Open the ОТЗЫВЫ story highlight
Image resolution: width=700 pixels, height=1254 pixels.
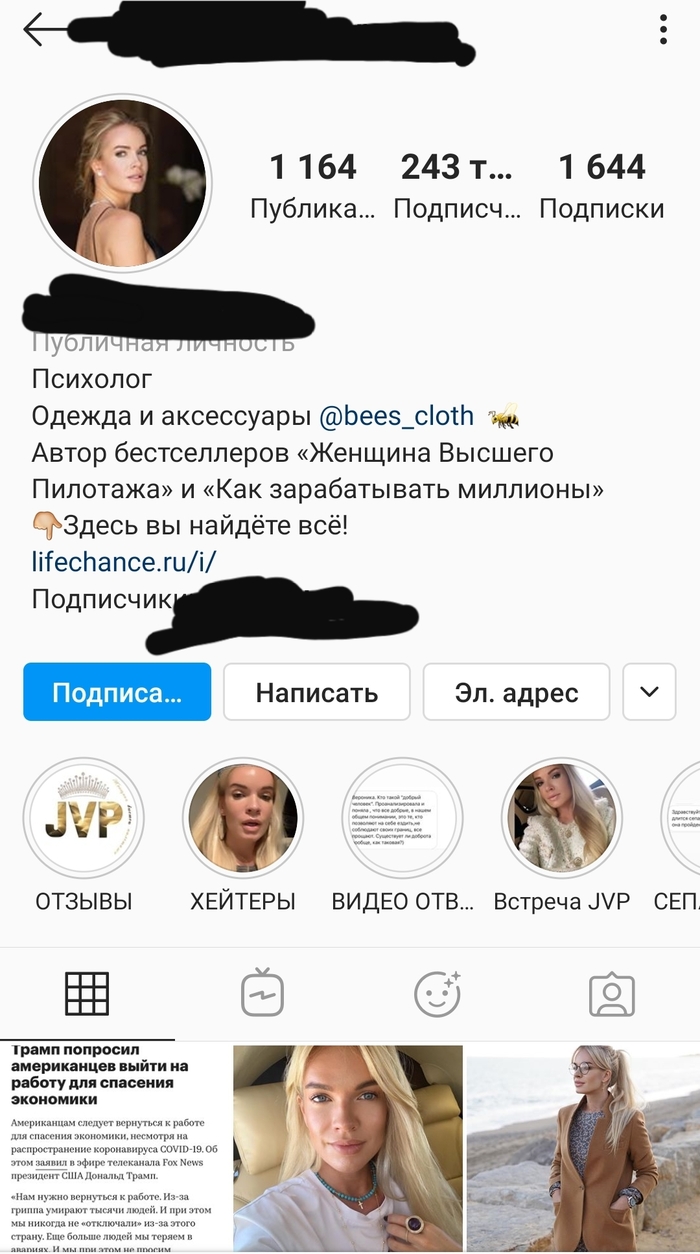[x=84, y=818]
